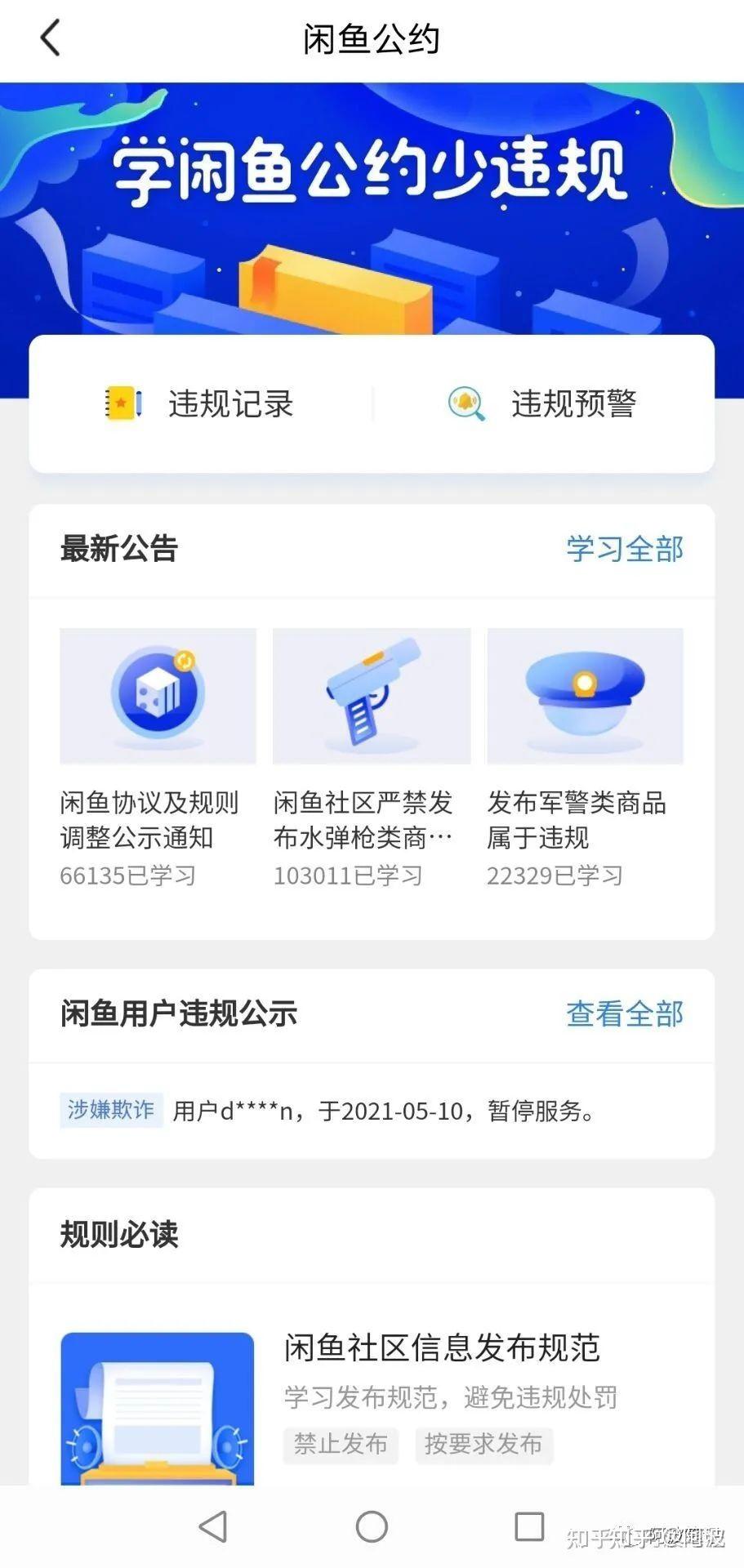The width and height of the screenshot is (744, 1568).
Task: Open 发布军警类商品属于违规 announcement
Action: pos(585,755)
